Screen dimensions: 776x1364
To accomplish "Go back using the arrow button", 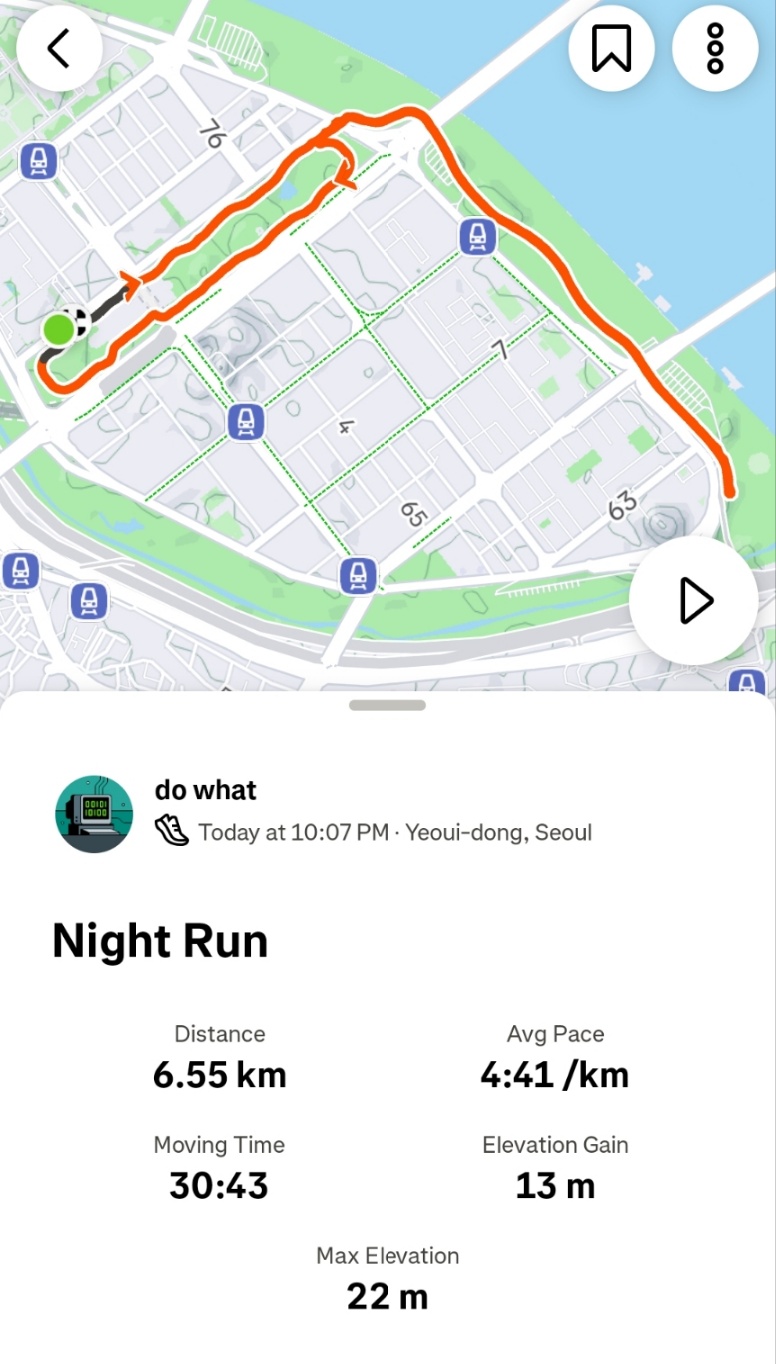I will click(x=59, y=48).
